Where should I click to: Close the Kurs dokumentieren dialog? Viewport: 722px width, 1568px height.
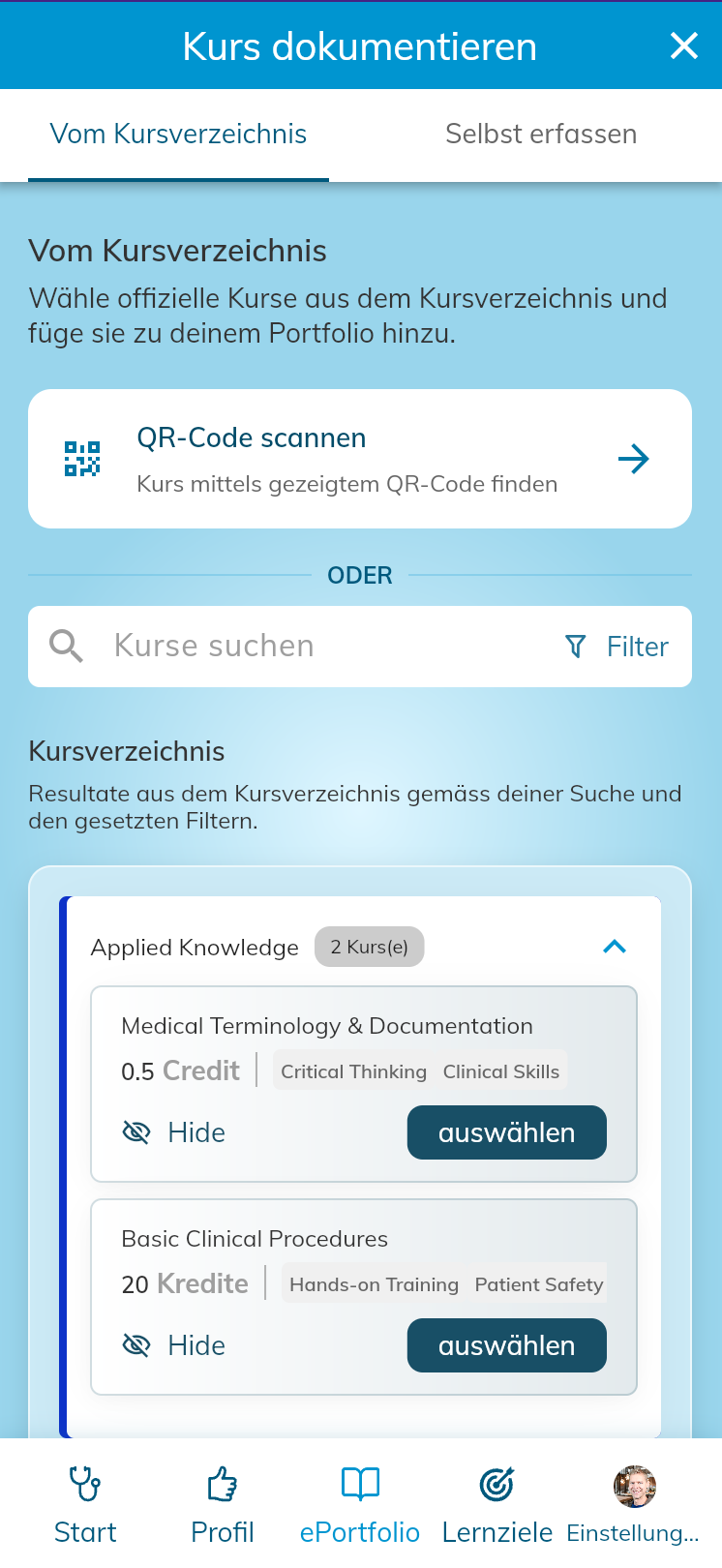pos(683,45)
